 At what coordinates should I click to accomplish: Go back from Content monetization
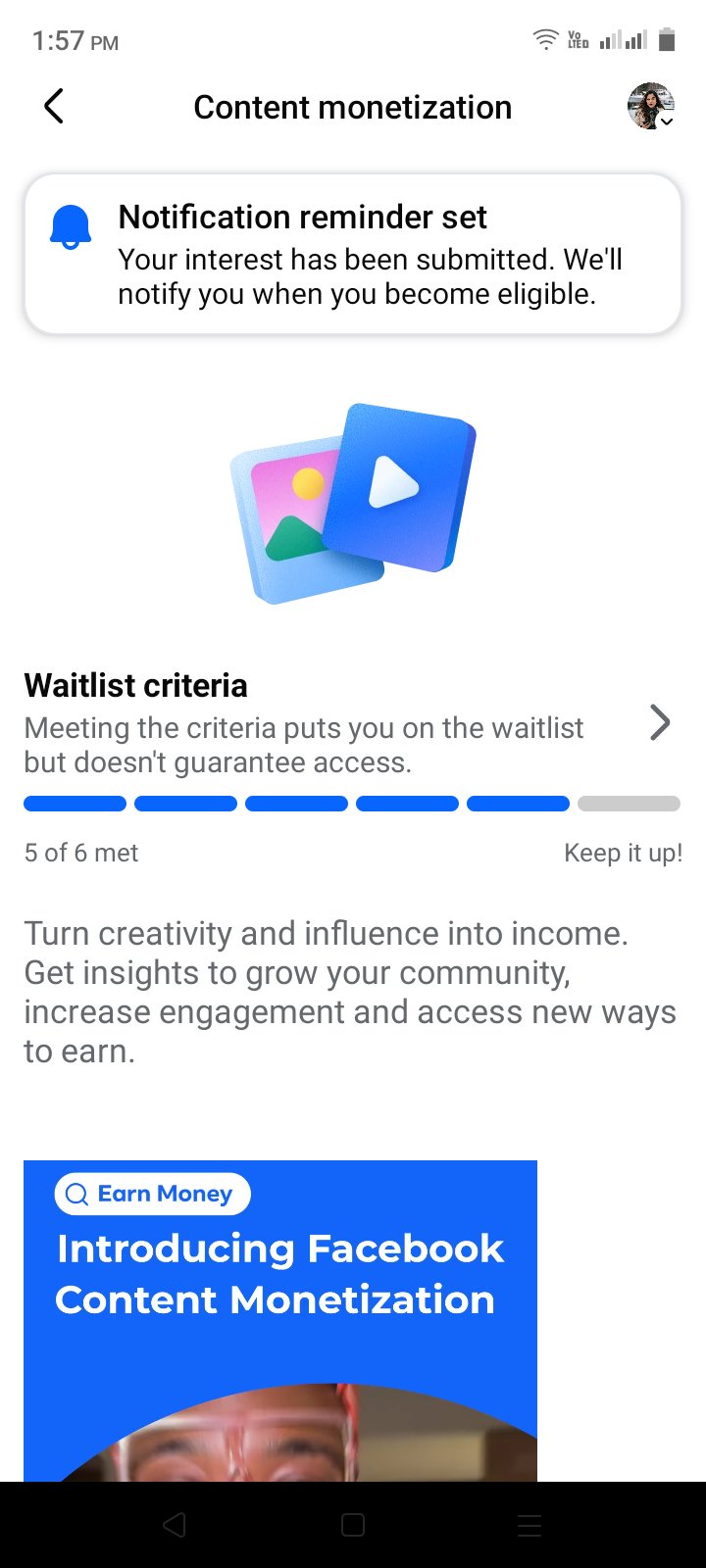click(54, 107)
